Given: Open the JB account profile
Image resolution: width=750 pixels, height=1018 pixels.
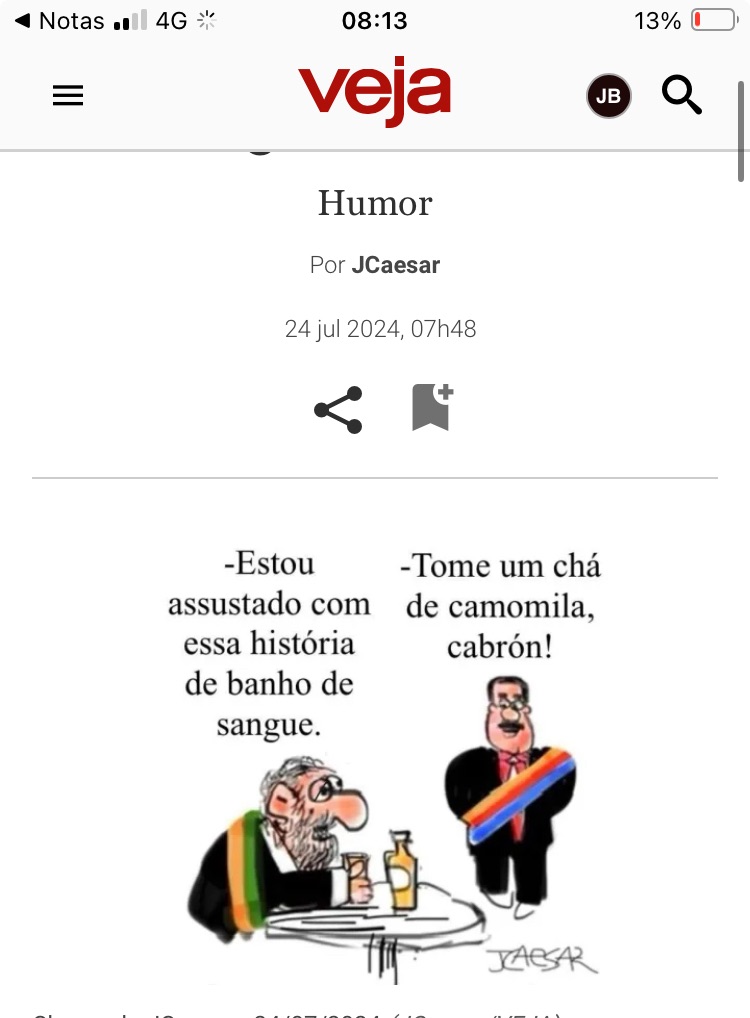Looking at the screenshot, I should (x=608, y=97).
